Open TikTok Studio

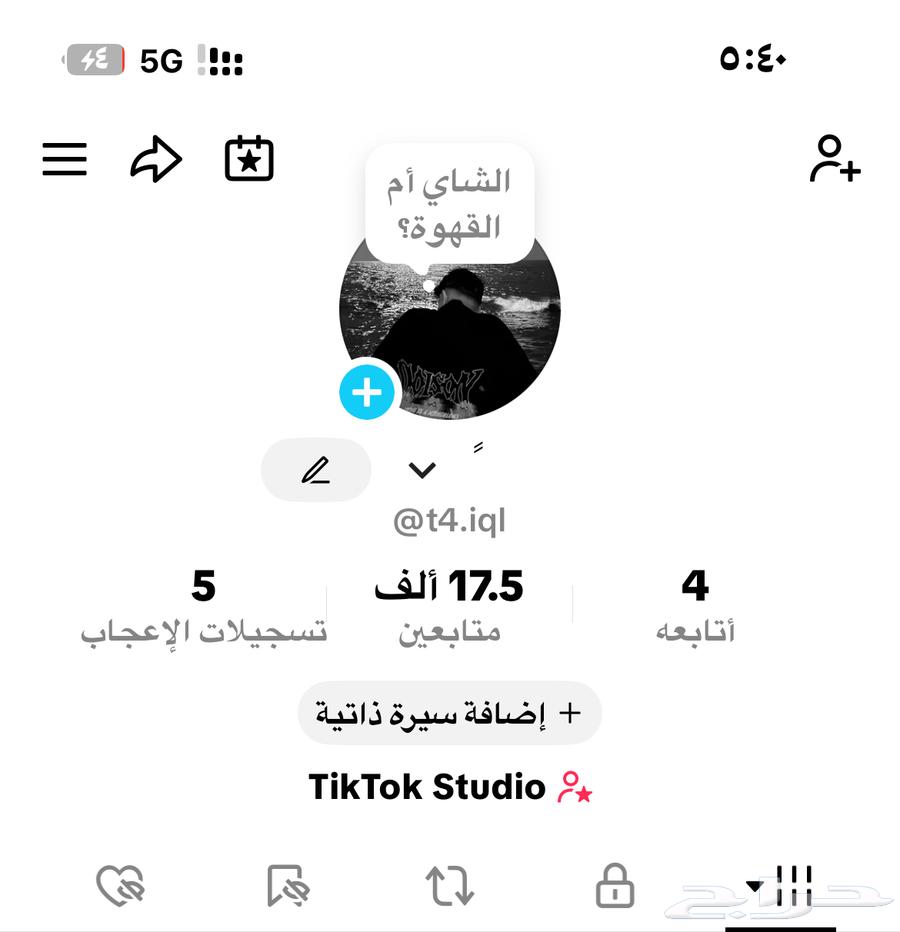coord(449,787)
